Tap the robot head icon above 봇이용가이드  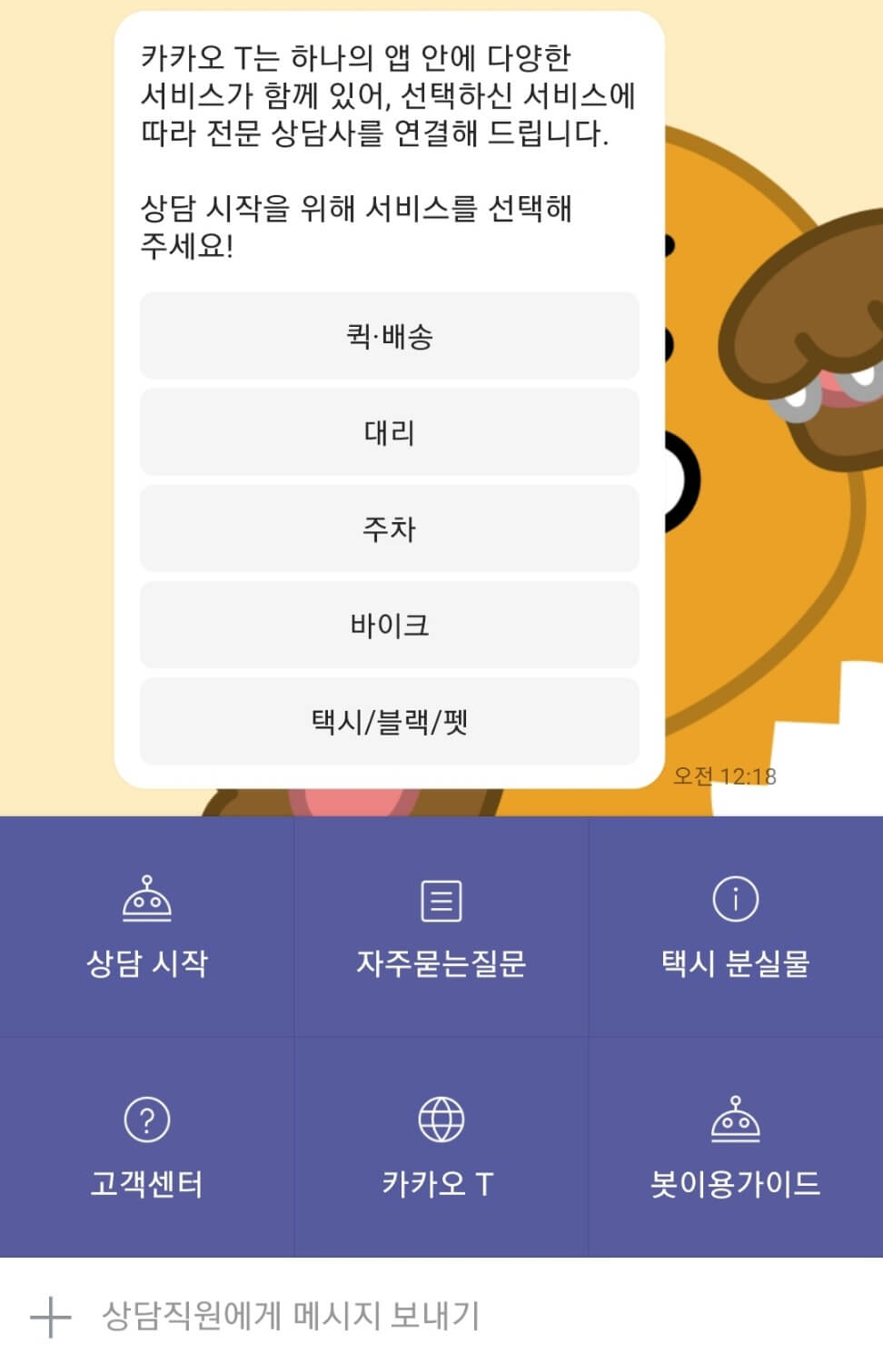(x=735, y=1119)
